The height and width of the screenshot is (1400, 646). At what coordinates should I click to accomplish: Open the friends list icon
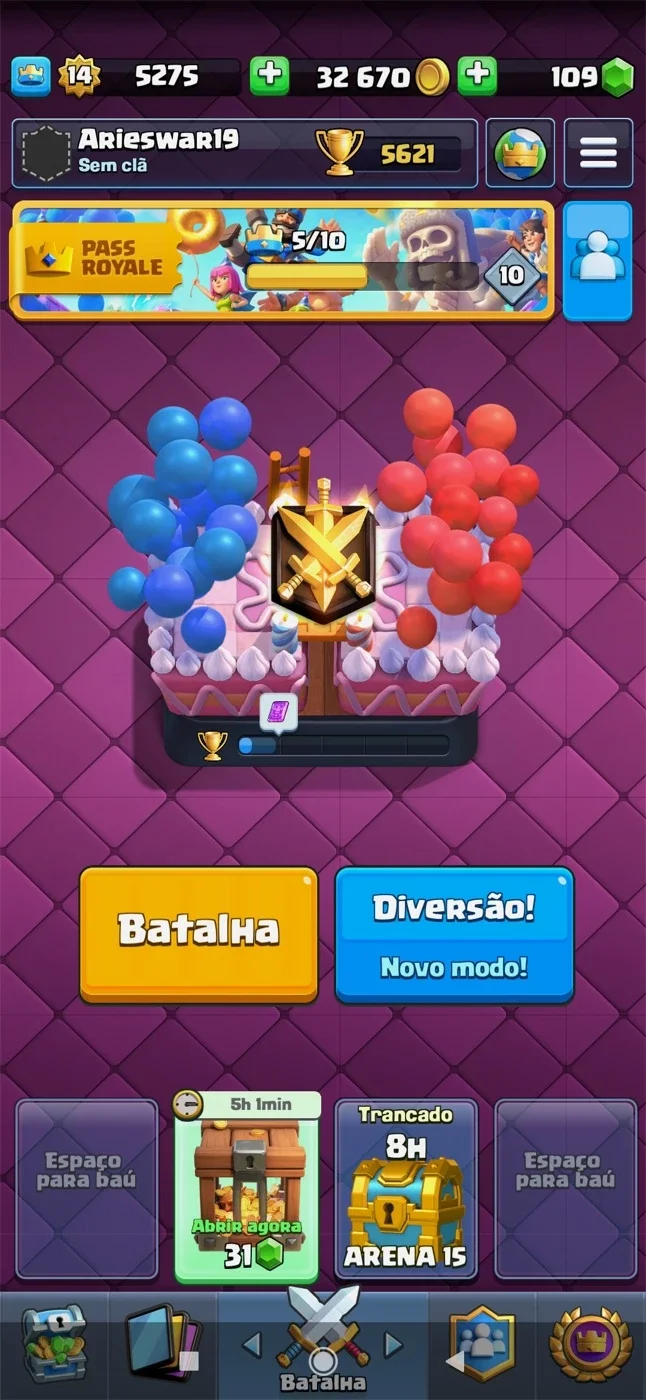tap(597, 261)
